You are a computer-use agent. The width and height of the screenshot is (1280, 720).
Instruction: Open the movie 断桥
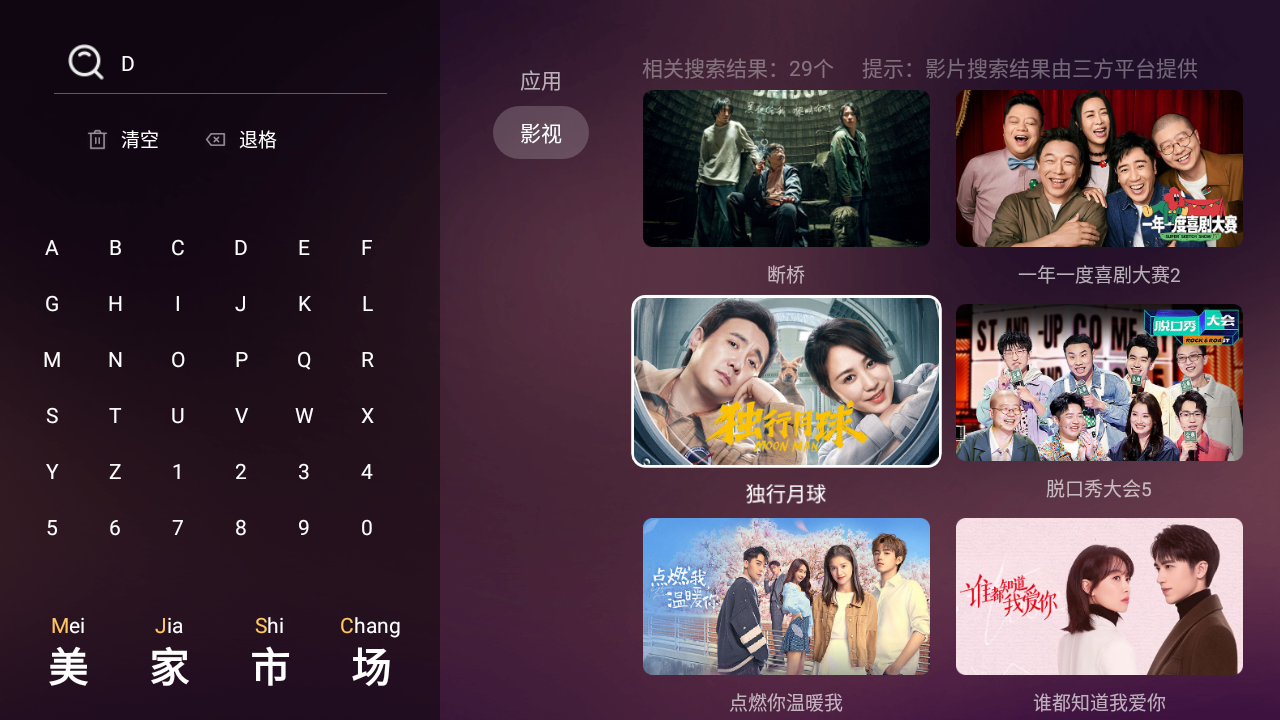(x=786, y=169)
